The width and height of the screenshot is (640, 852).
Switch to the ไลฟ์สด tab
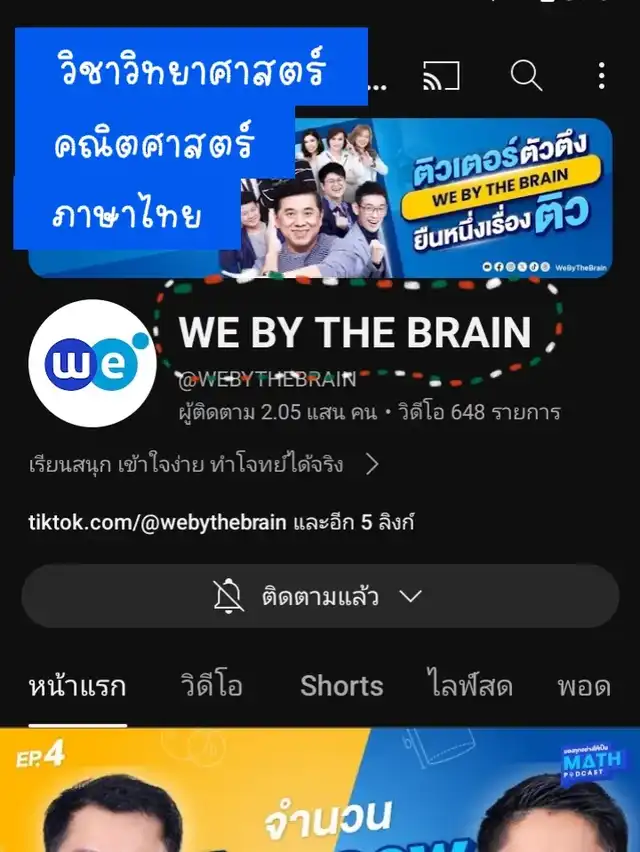click(x=470, y=686)
